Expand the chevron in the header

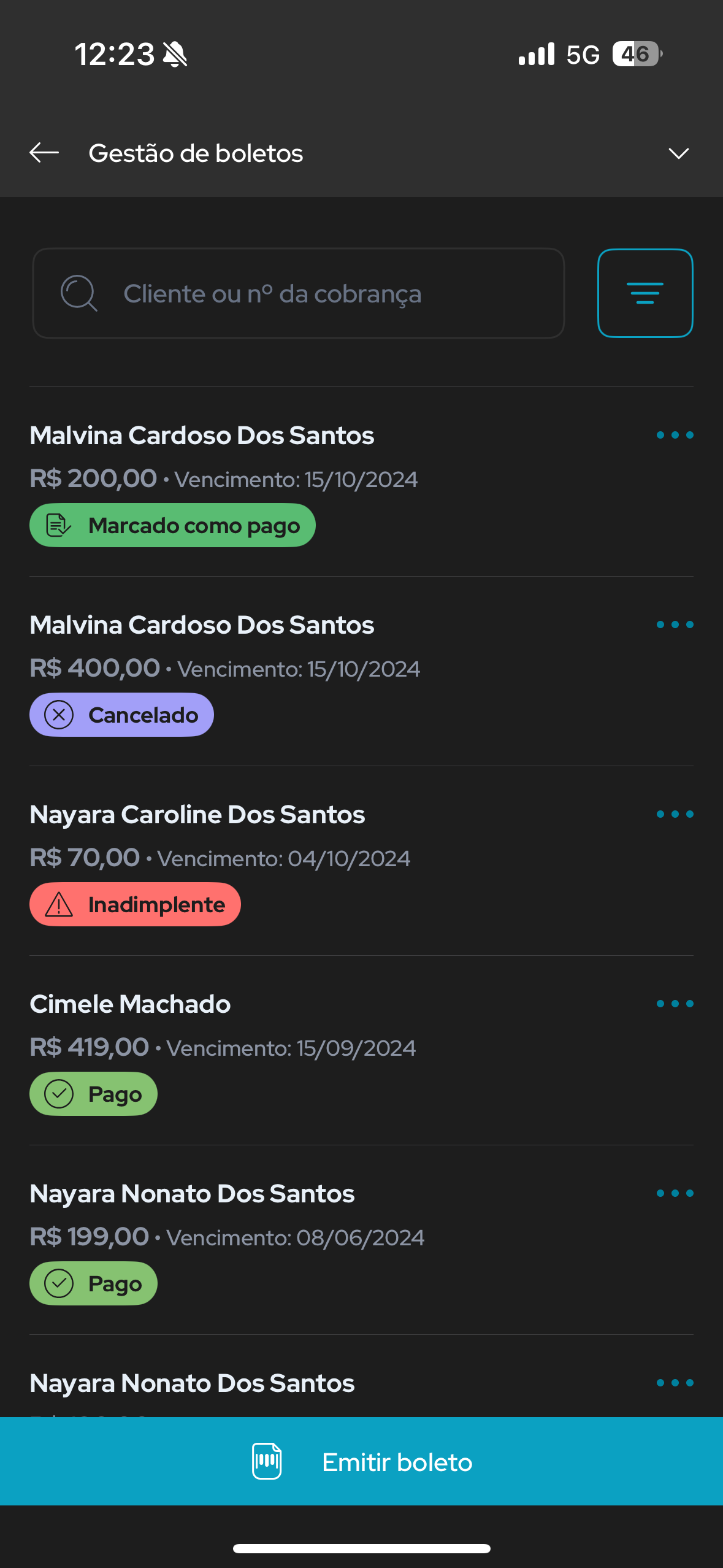(x=678, y=153)
